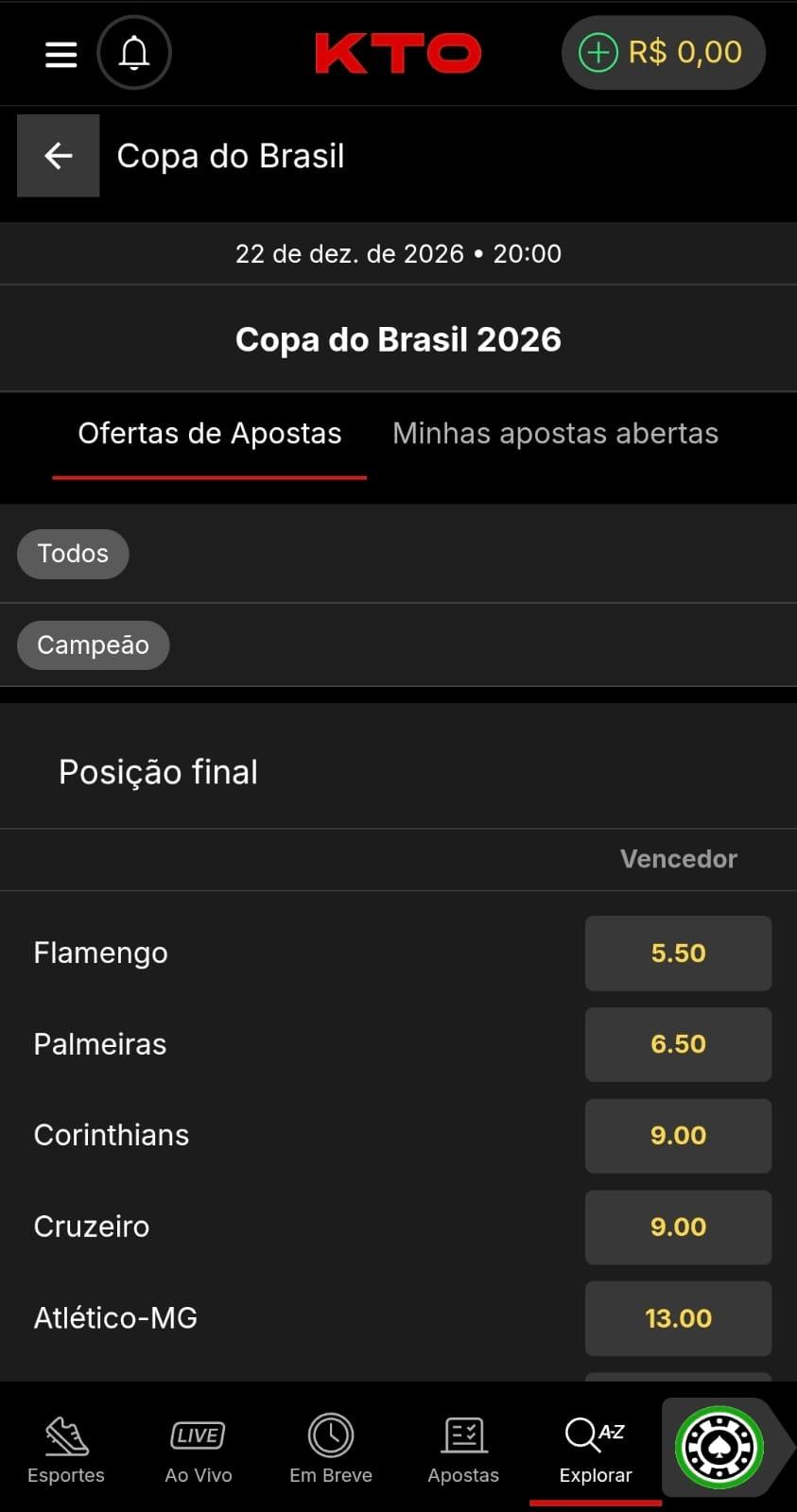This screenshot has width=797, height=1512.
Task: Select the Todos filter chip
Action: point(72,554)
